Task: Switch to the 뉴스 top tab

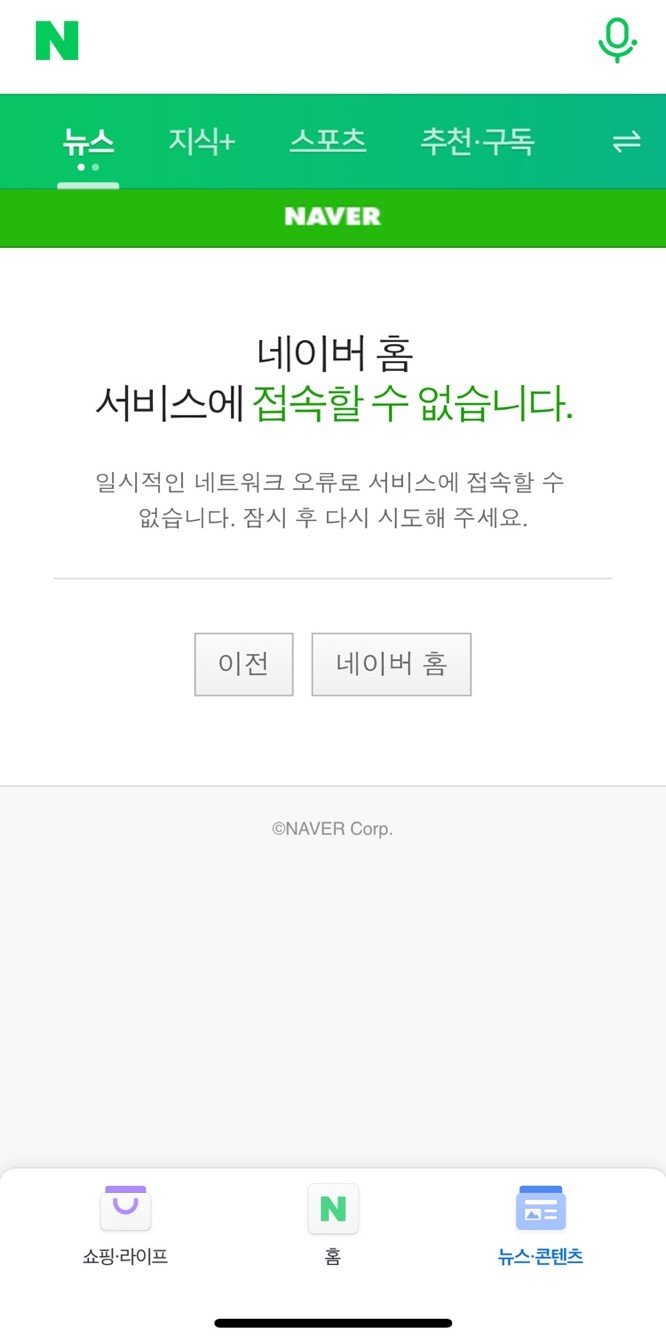Action: coord(88,143)
